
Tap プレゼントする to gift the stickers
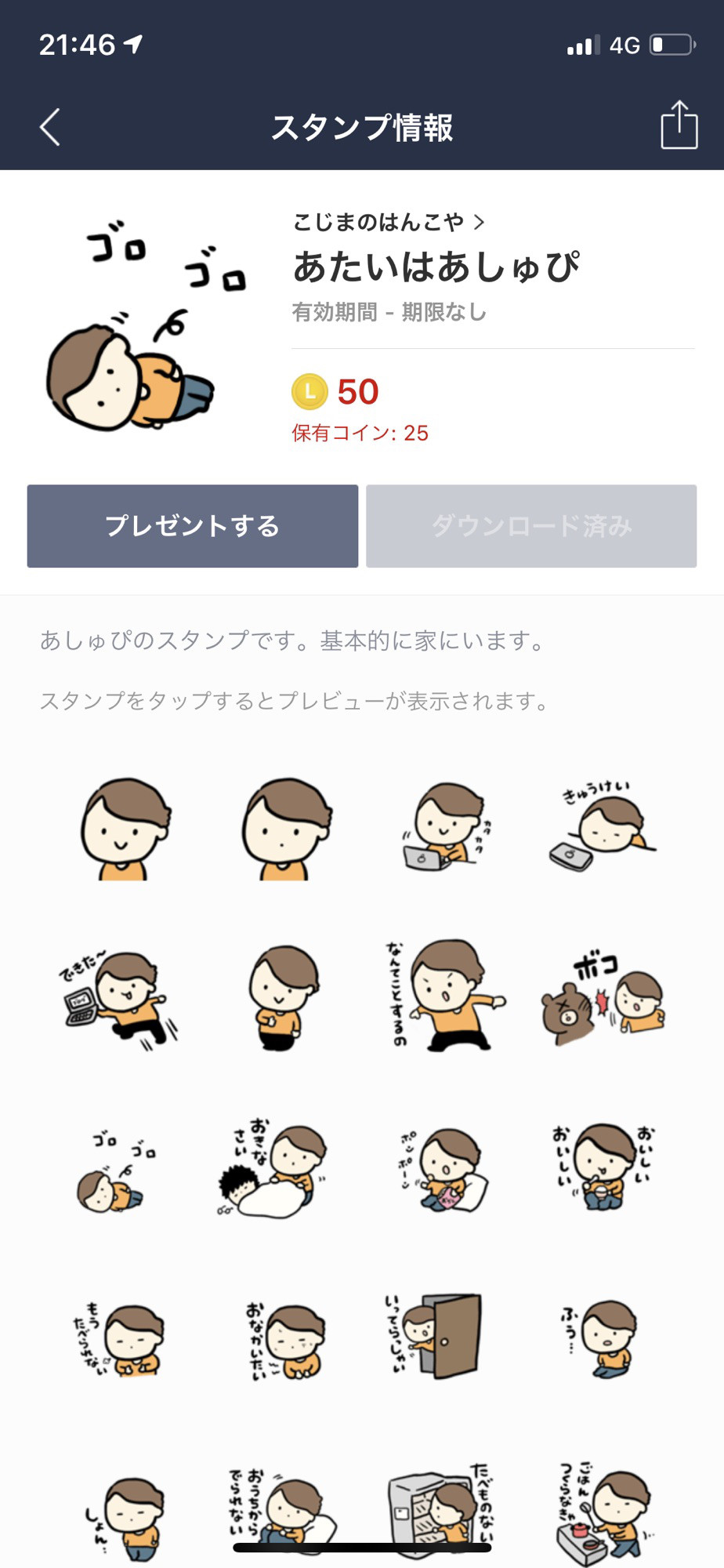[193, 526]
